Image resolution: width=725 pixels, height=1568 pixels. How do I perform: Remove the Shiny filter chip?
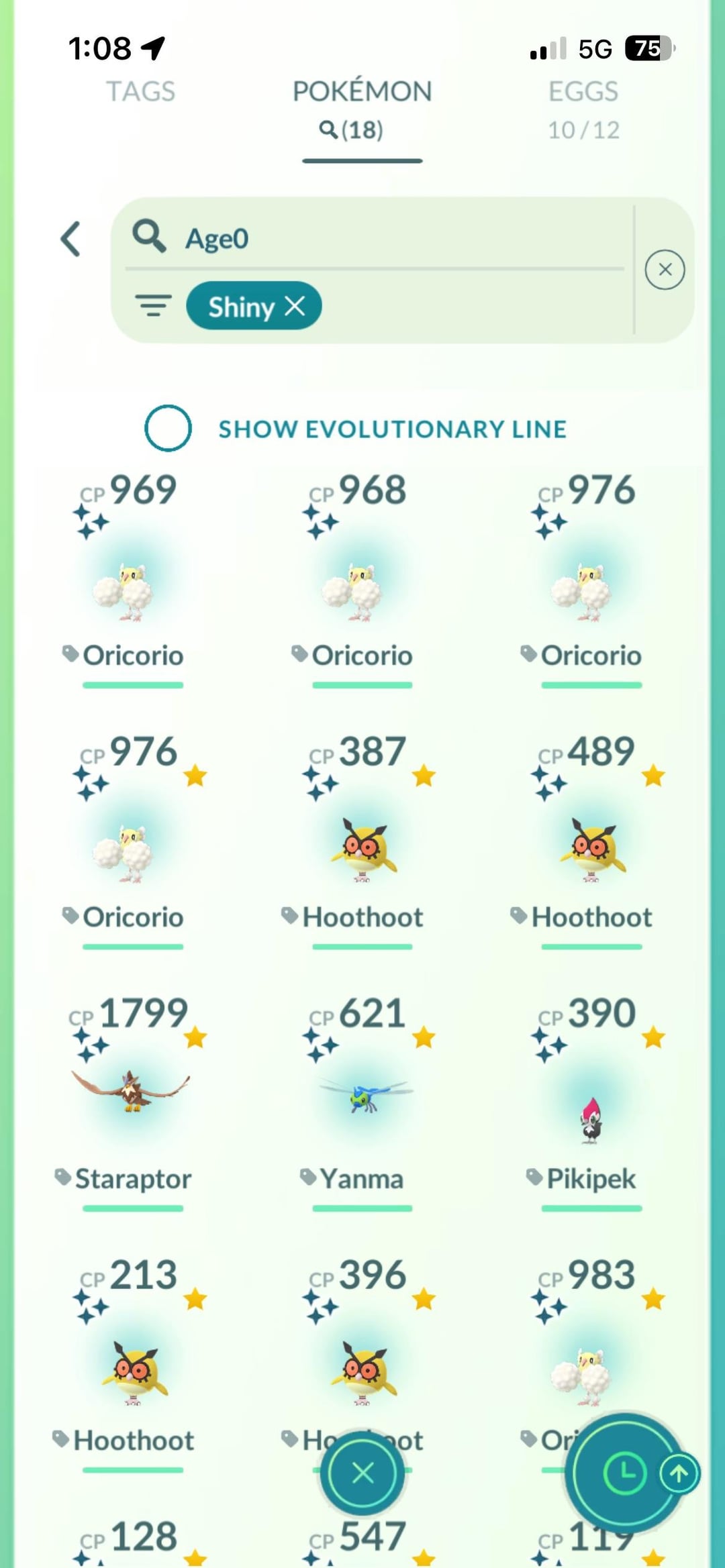coord(295,307)
